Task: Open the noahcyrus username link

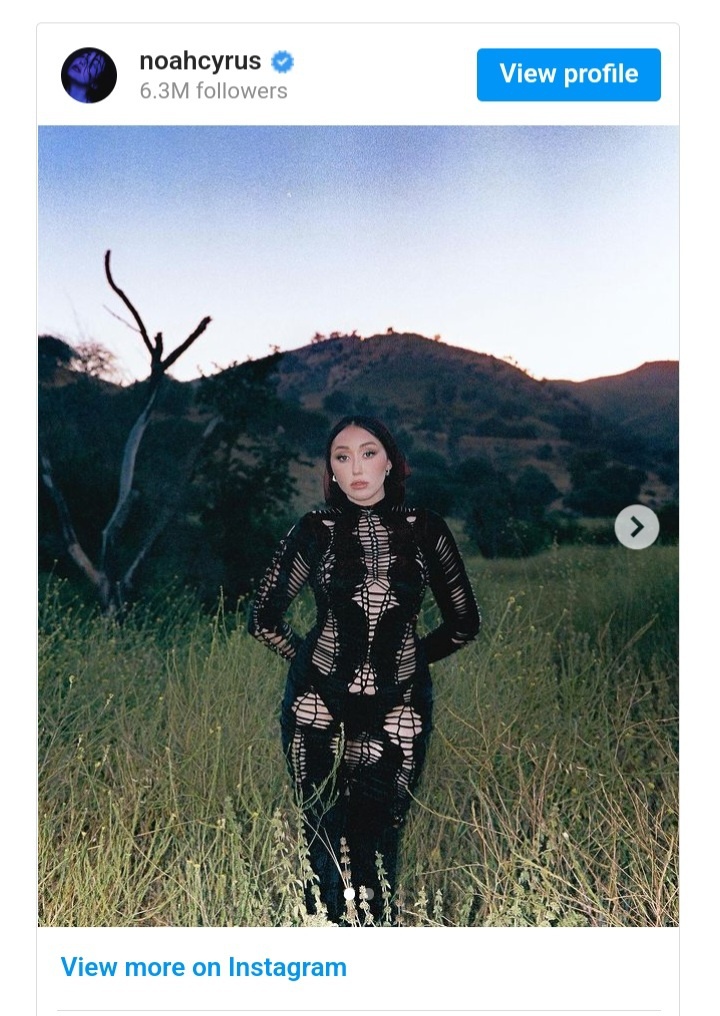Action: [200, 61]
